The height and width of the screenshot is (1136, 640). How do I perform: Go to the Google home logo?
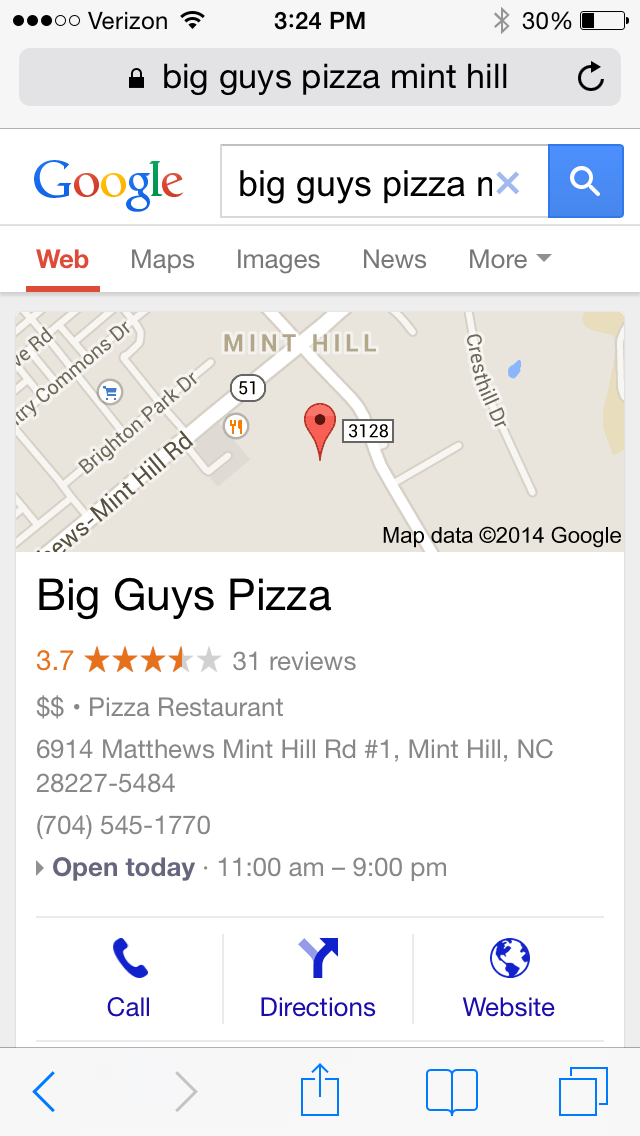108,185
